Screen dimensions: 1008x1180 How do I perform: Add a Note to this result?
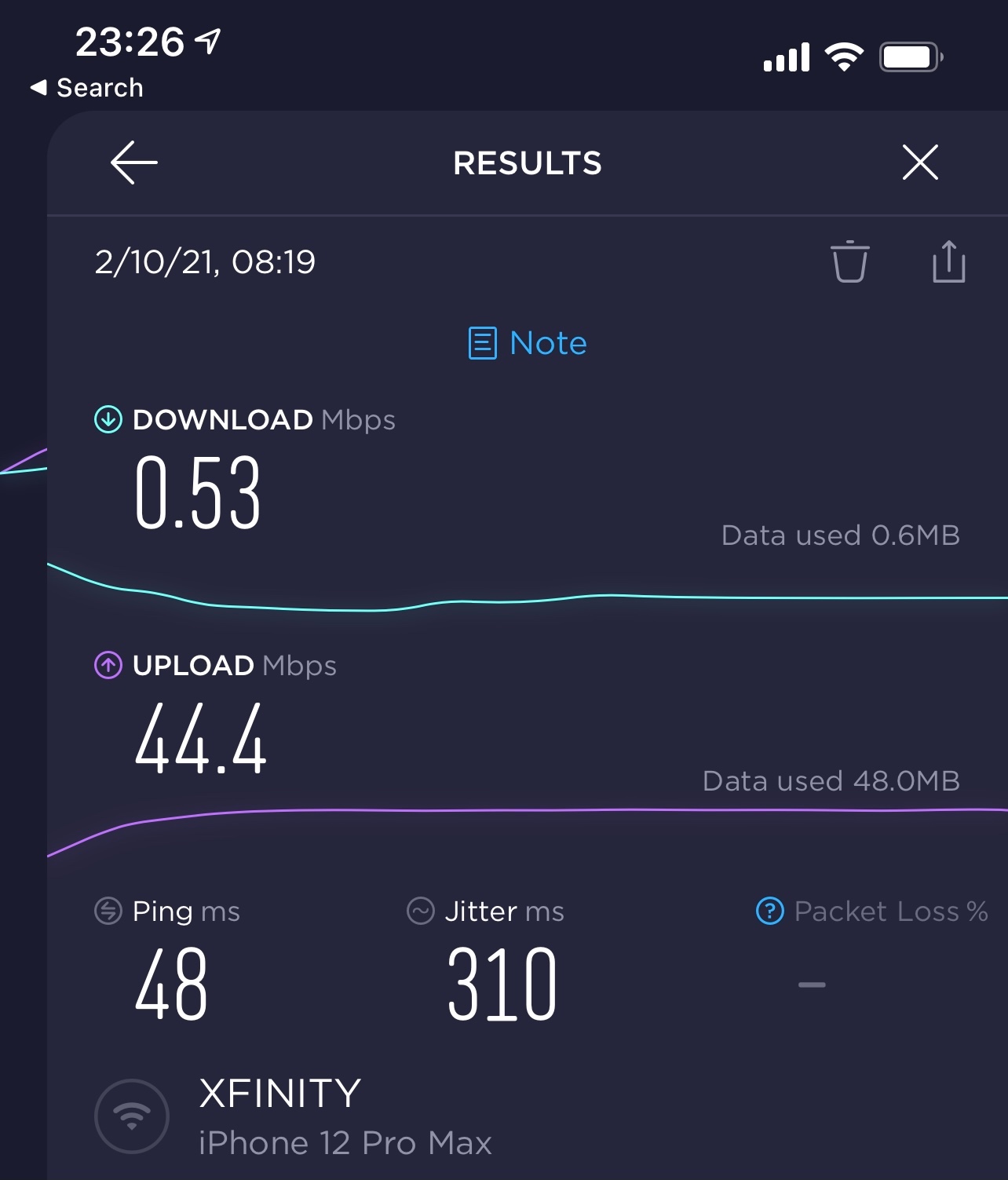pyautogui.click(x=528, y=343)
